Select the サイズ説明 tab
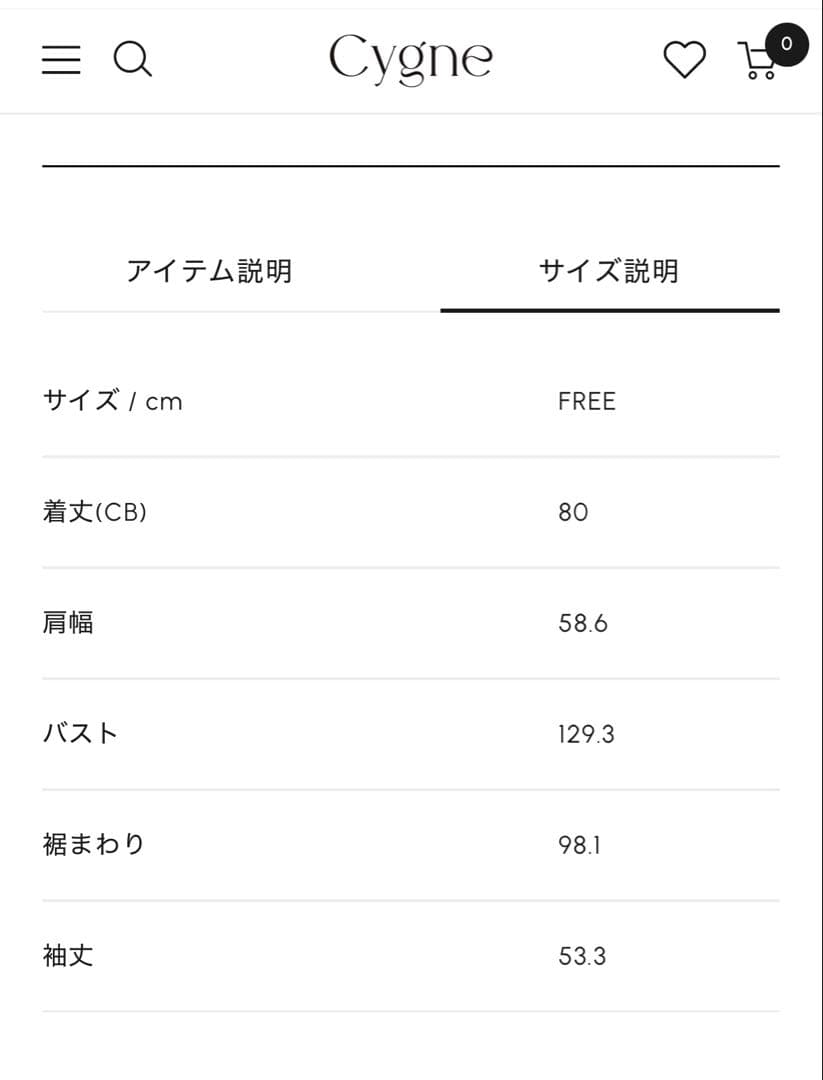The height and width of the screenshot is (1080, 823). (607, 270)
